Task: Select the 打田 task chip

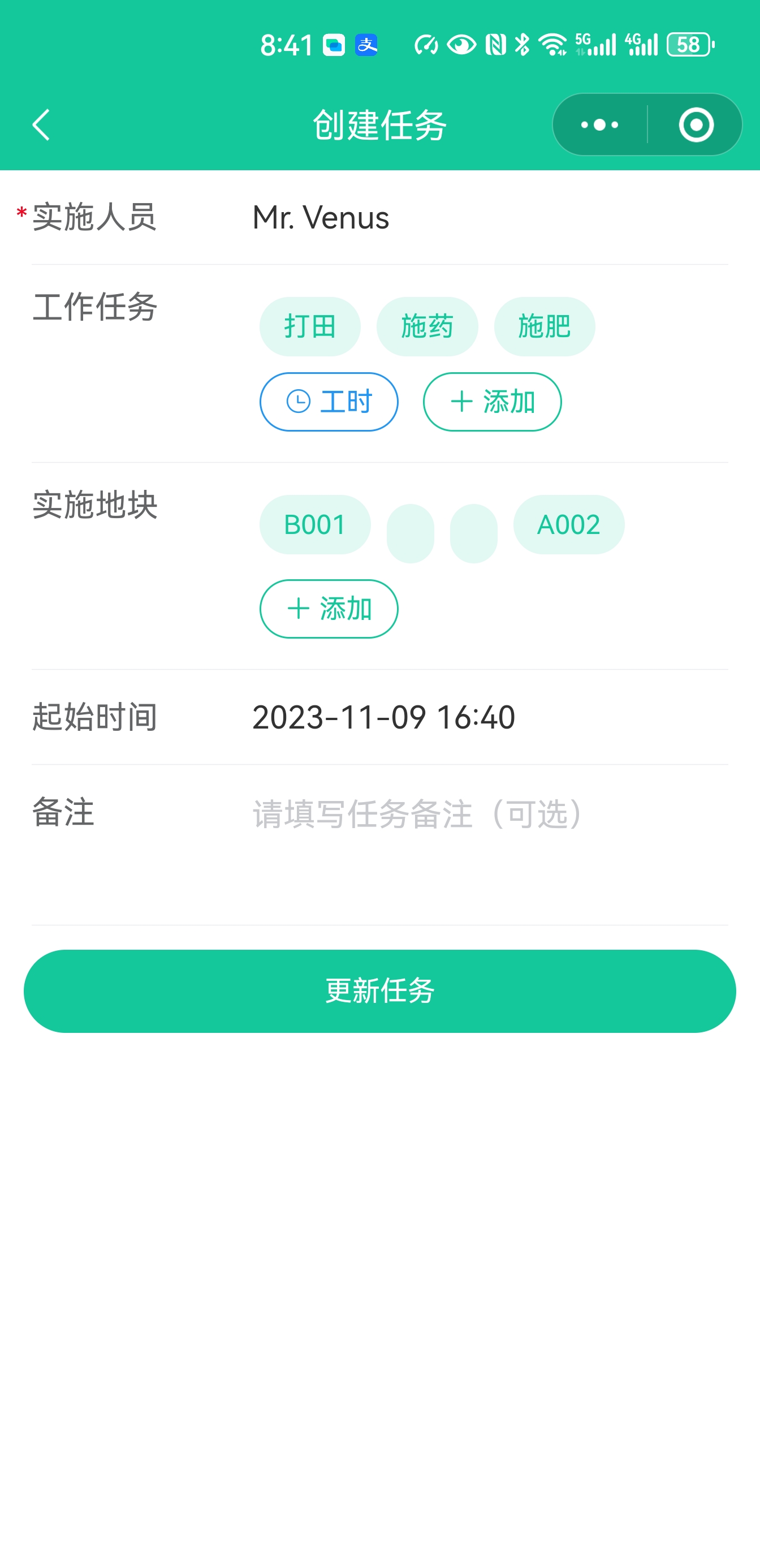Action: (310, 326)
